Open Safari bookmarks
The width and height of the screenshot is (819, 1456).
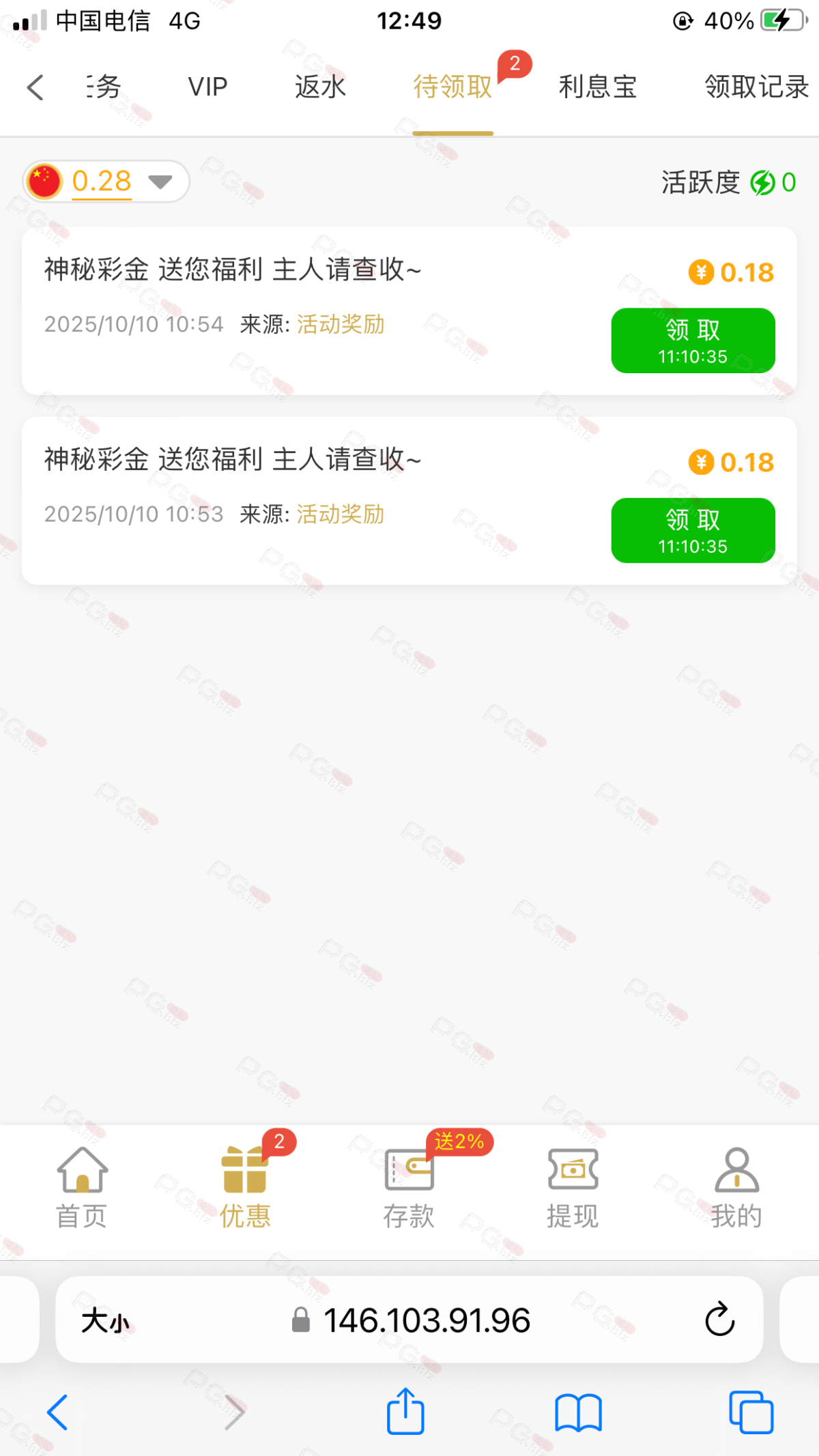578,1412
